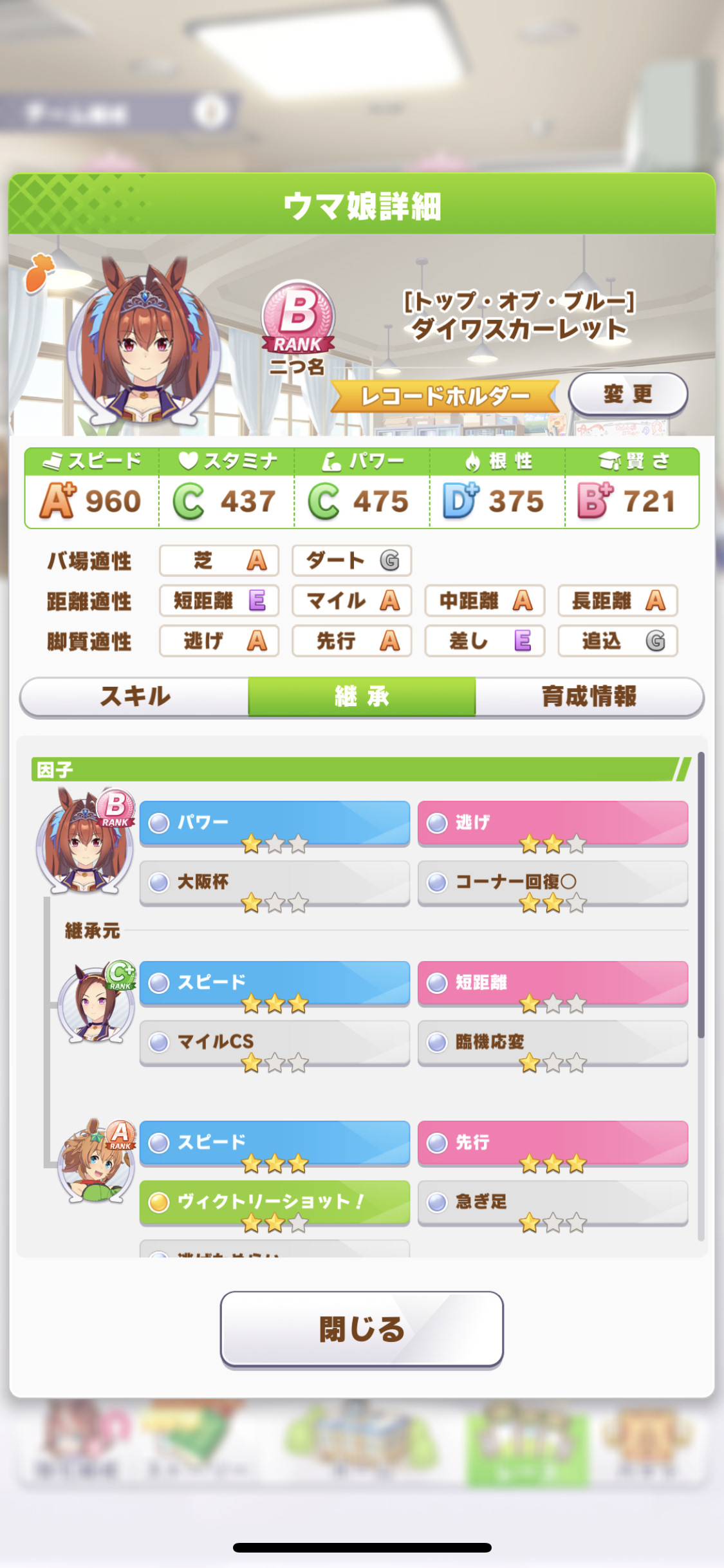Screen dimensions: 724x1568
Task: Open the コーナー回復○ factor details
Action: click(x=553, y=882)
